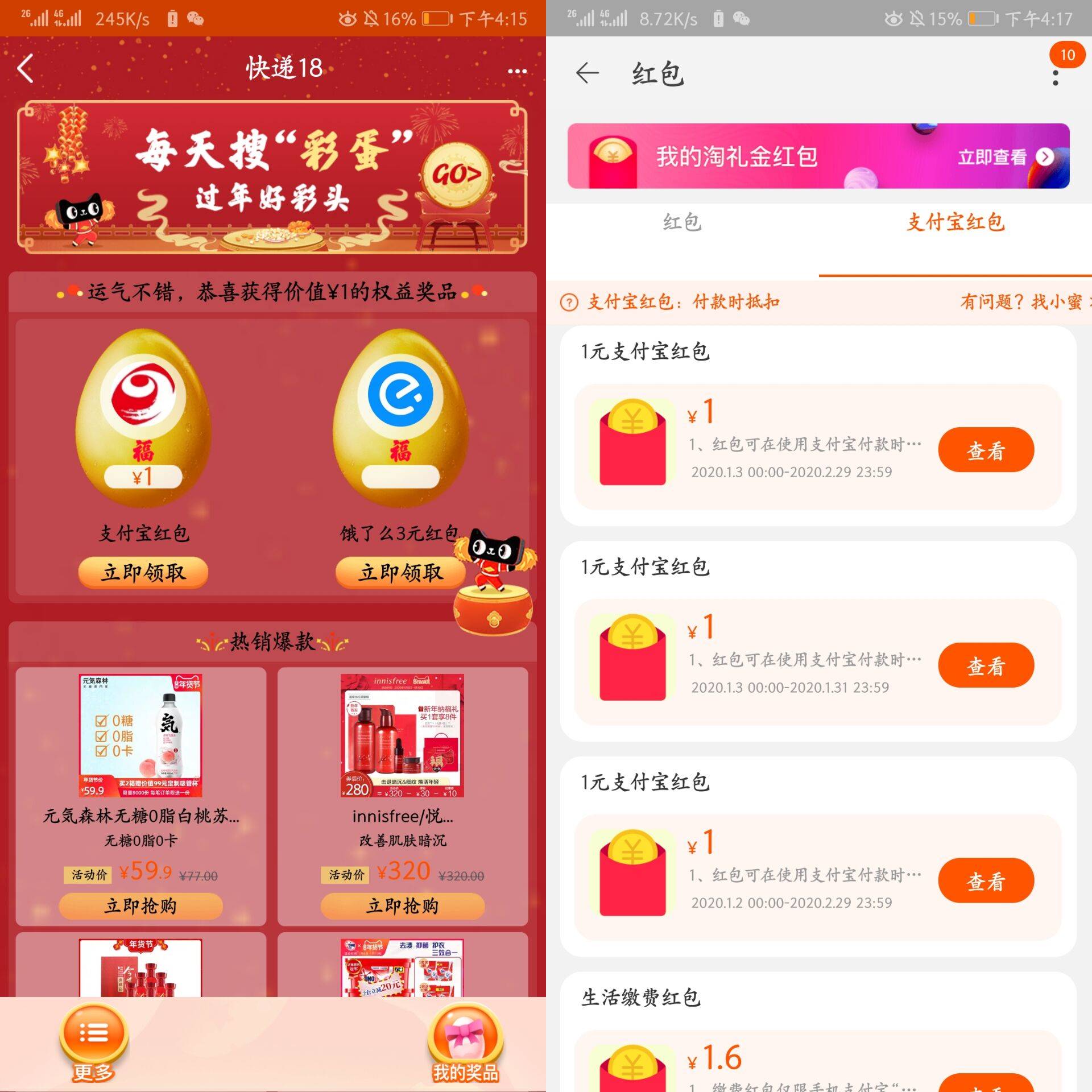1092x1092 pixels.
Task: Go back from the 快递18 page
Action: pos(26,69)
